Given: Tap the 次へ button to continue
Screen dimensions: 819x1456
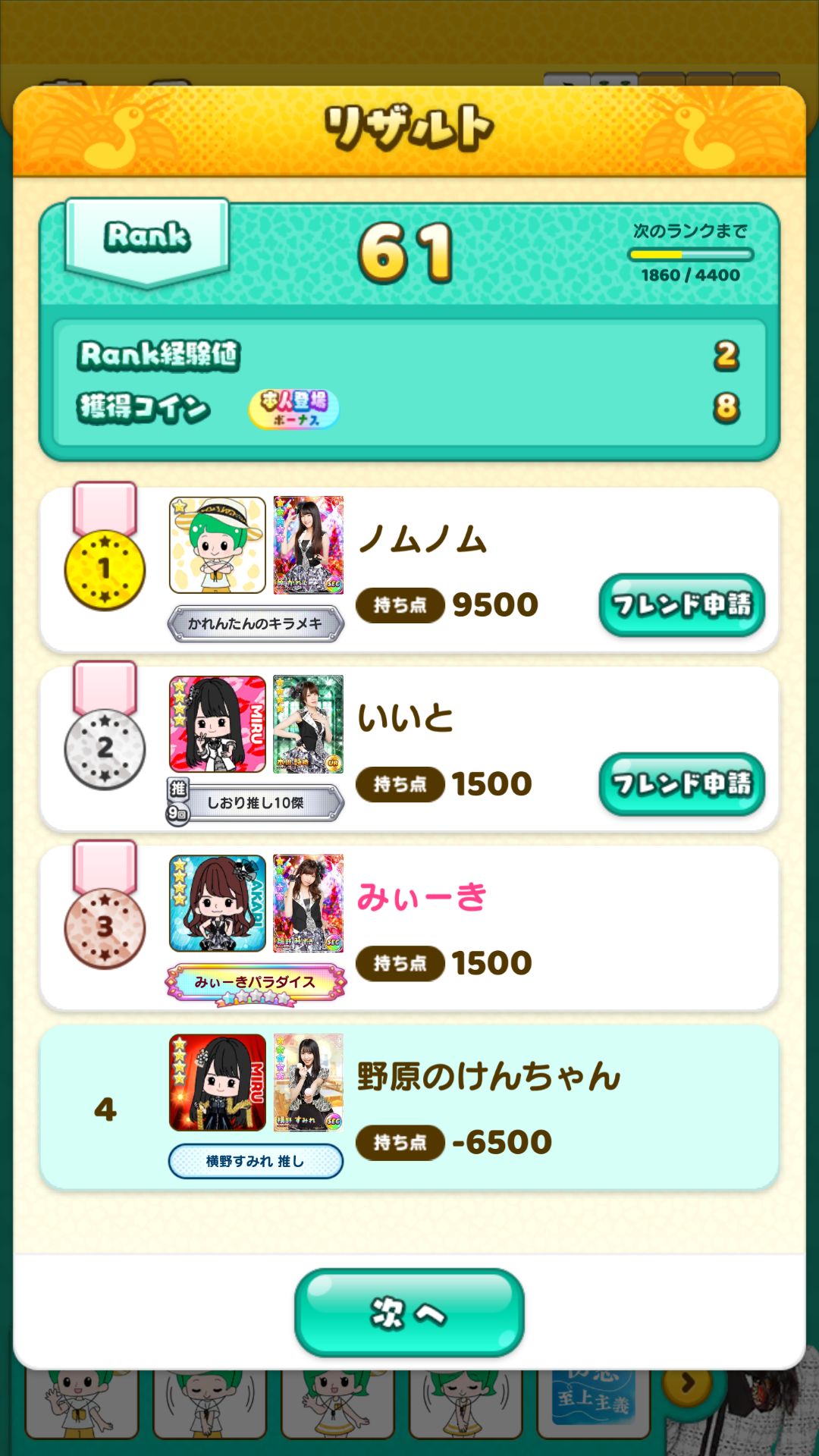Looking at the screenshot, I should click(409, 1312).
